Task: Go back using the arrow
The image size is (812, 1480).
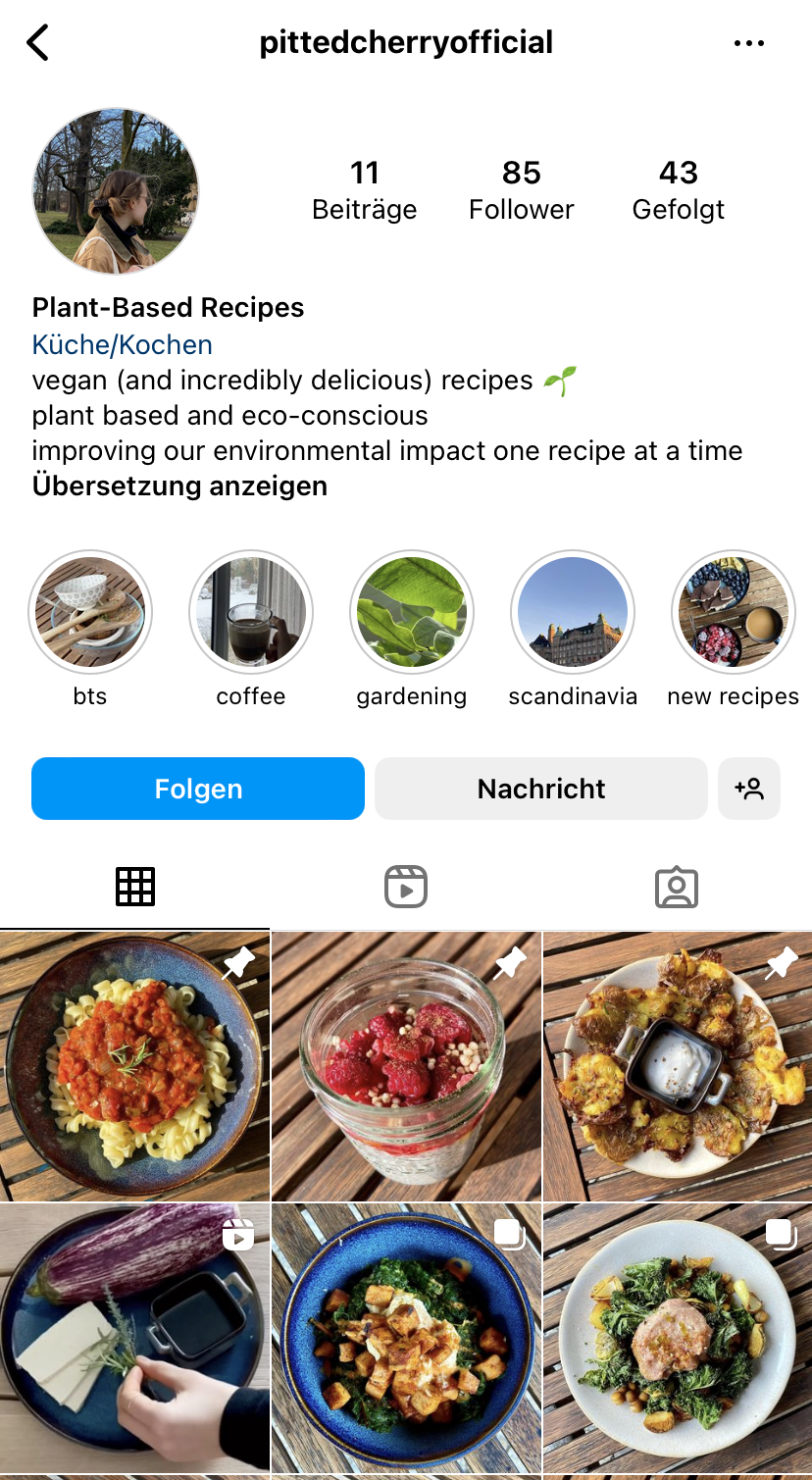Action: (x=38, y=43)
